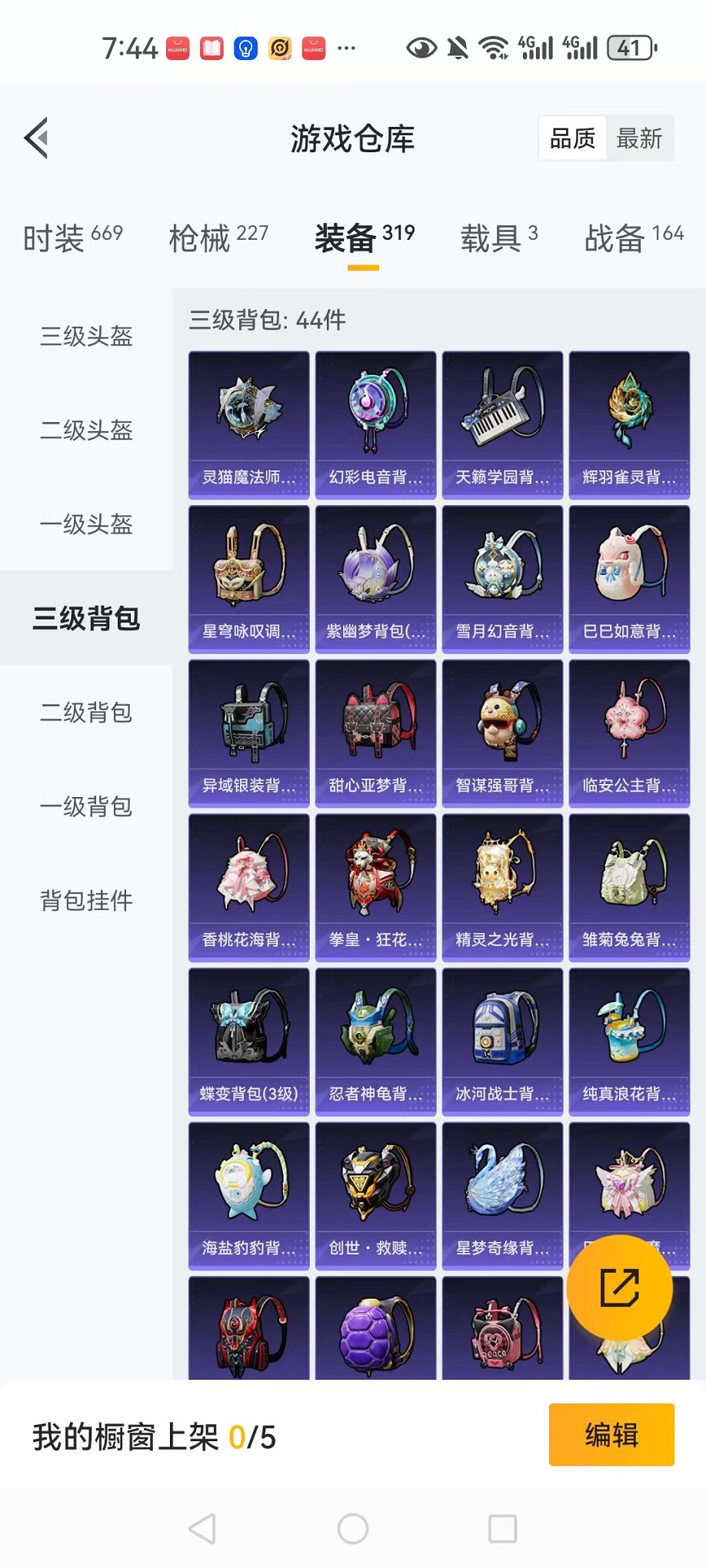Select 二级背包 category
Viewport: 706px width, 1568px height.
[86, 713]
